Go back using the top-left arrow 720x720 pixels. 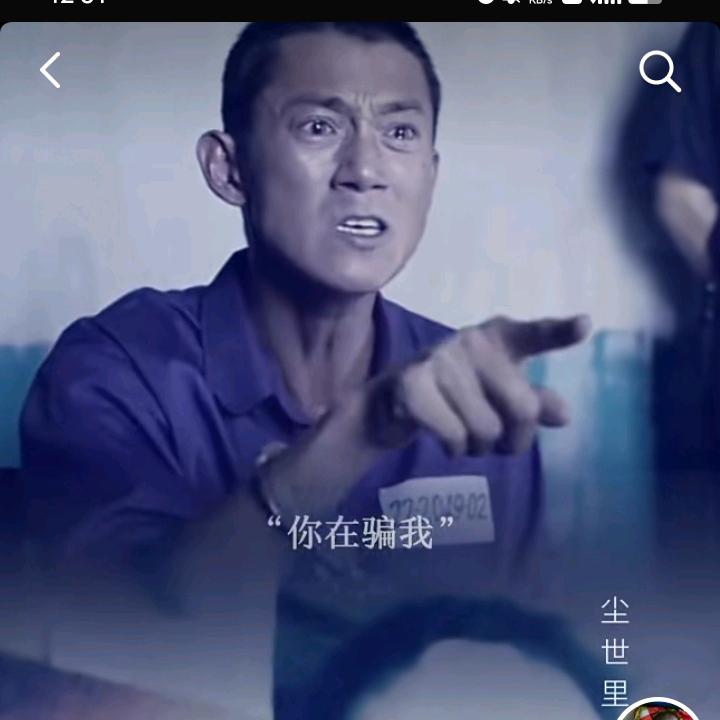coord(50,70)
